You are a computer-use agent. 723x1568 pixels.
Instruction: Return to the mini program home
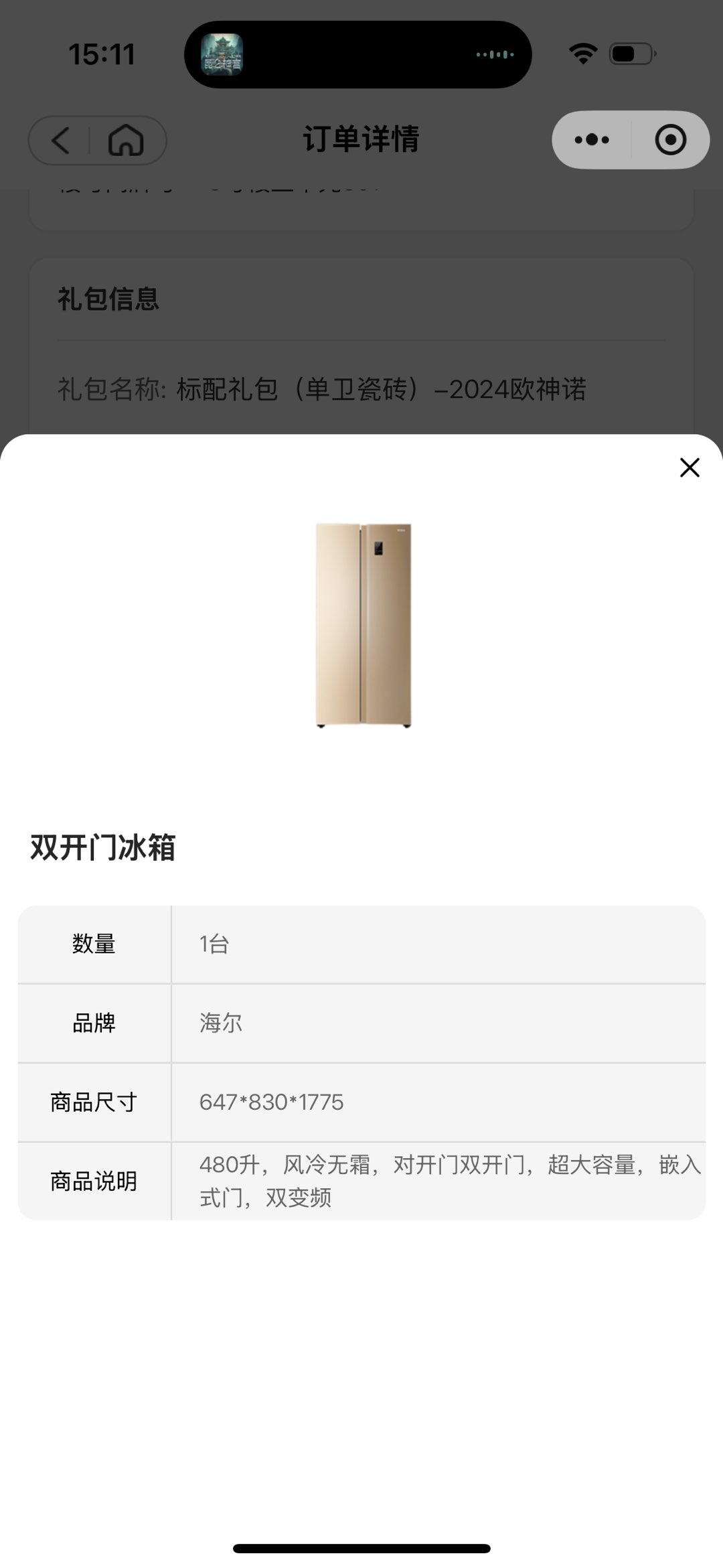point(126,141)
